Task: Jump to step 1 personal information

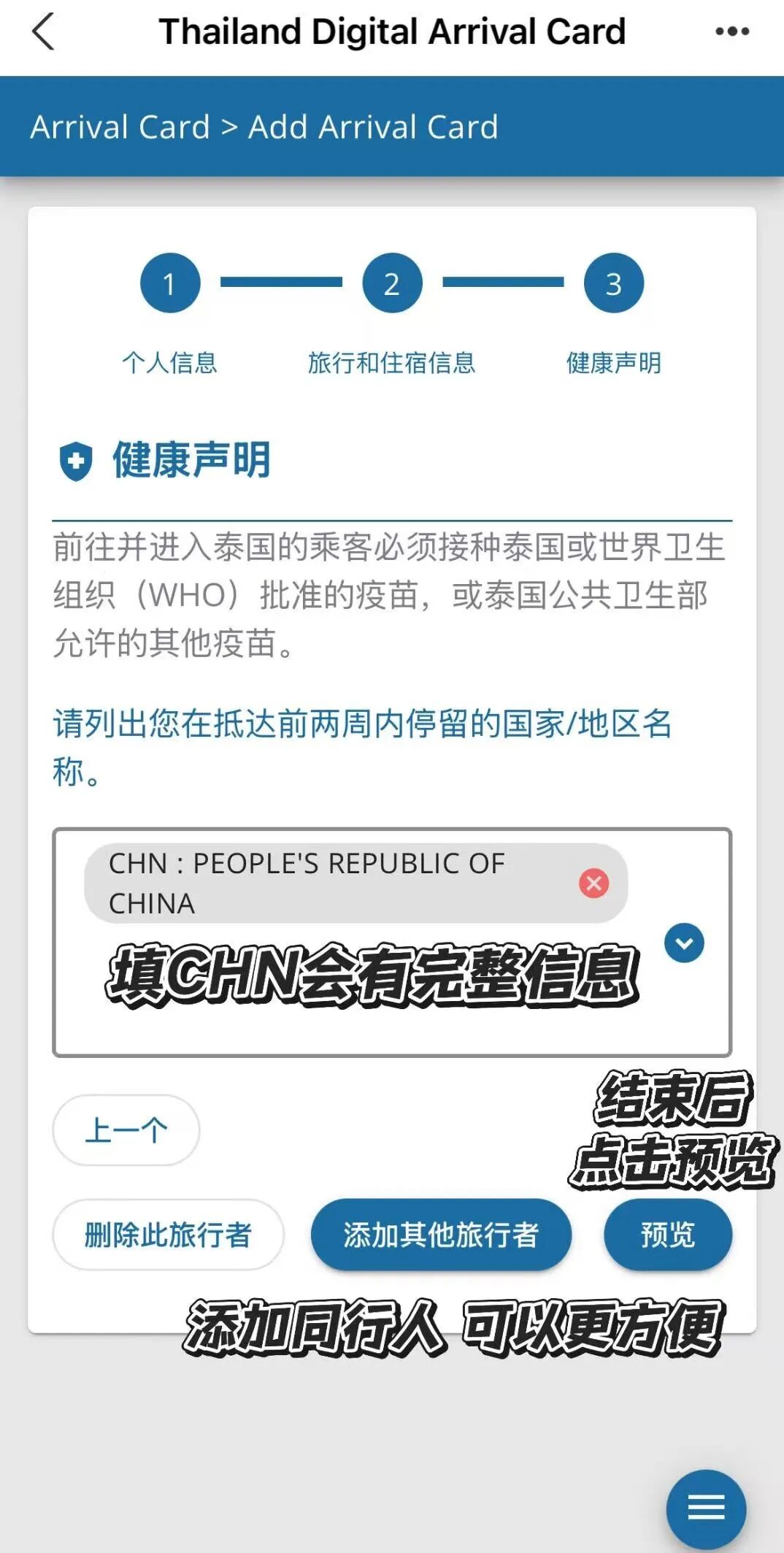Action: (x=170, y=283)
